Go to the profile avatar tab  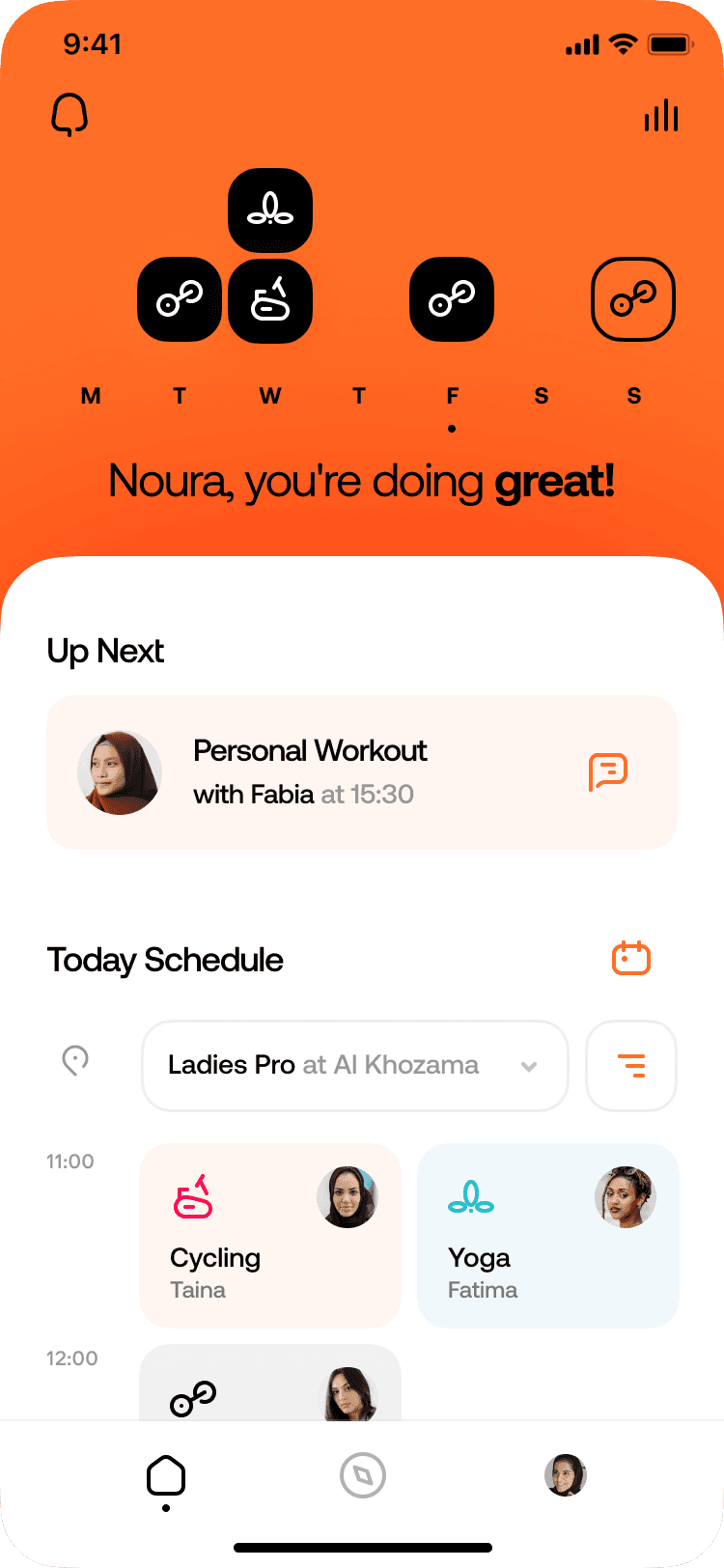pos(565,1475)
